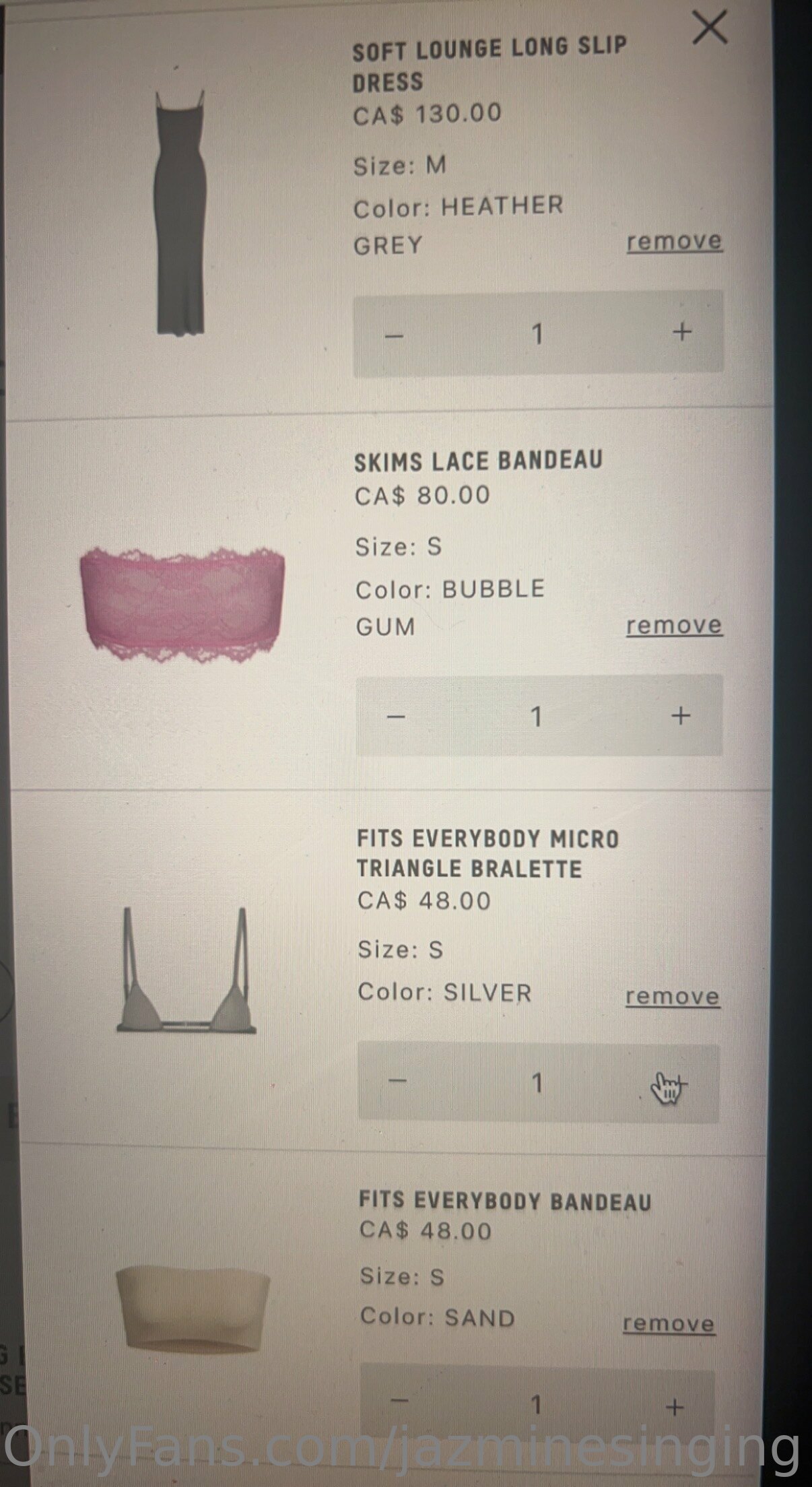This screenshot has height=1487, width=812.
Task: Remove the Micro Triangle Bralette
Action: tap(673, 997)
